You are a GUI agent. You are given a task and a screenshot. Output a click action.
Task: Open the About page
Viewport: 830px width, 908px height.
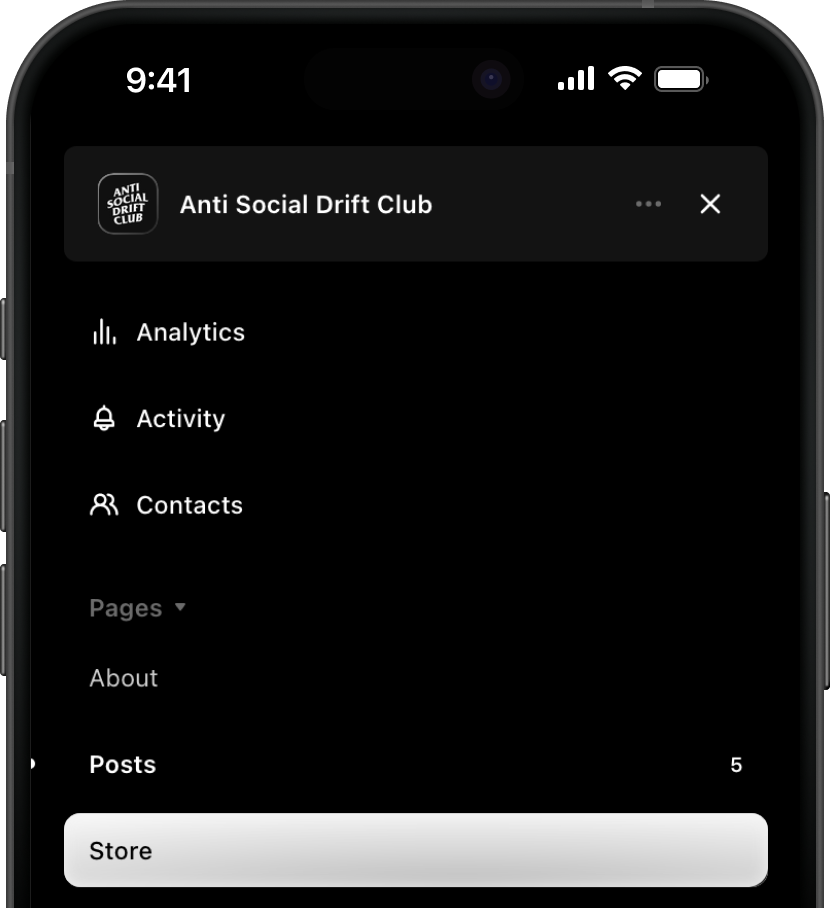pos(124,678)
